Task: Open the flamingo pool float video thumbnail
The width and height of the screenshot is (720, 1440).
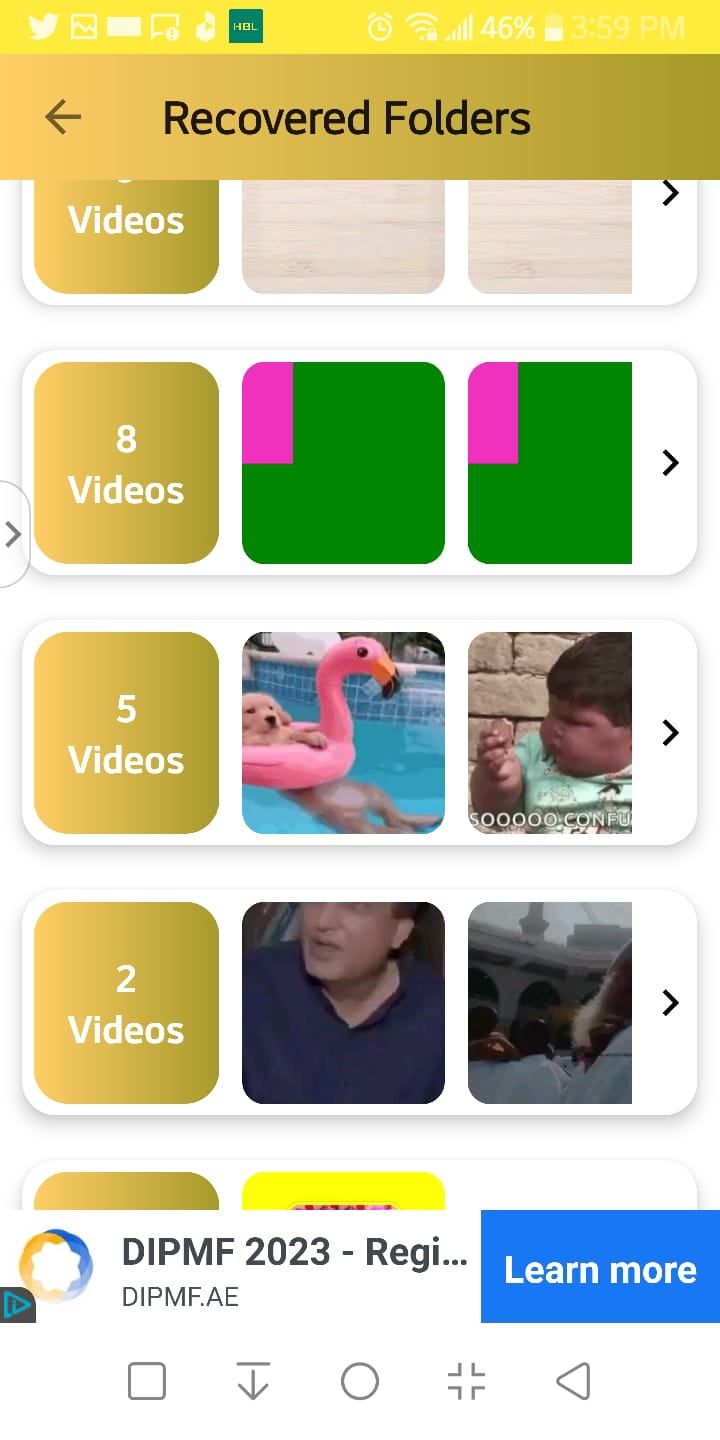Action: (343, 733)
